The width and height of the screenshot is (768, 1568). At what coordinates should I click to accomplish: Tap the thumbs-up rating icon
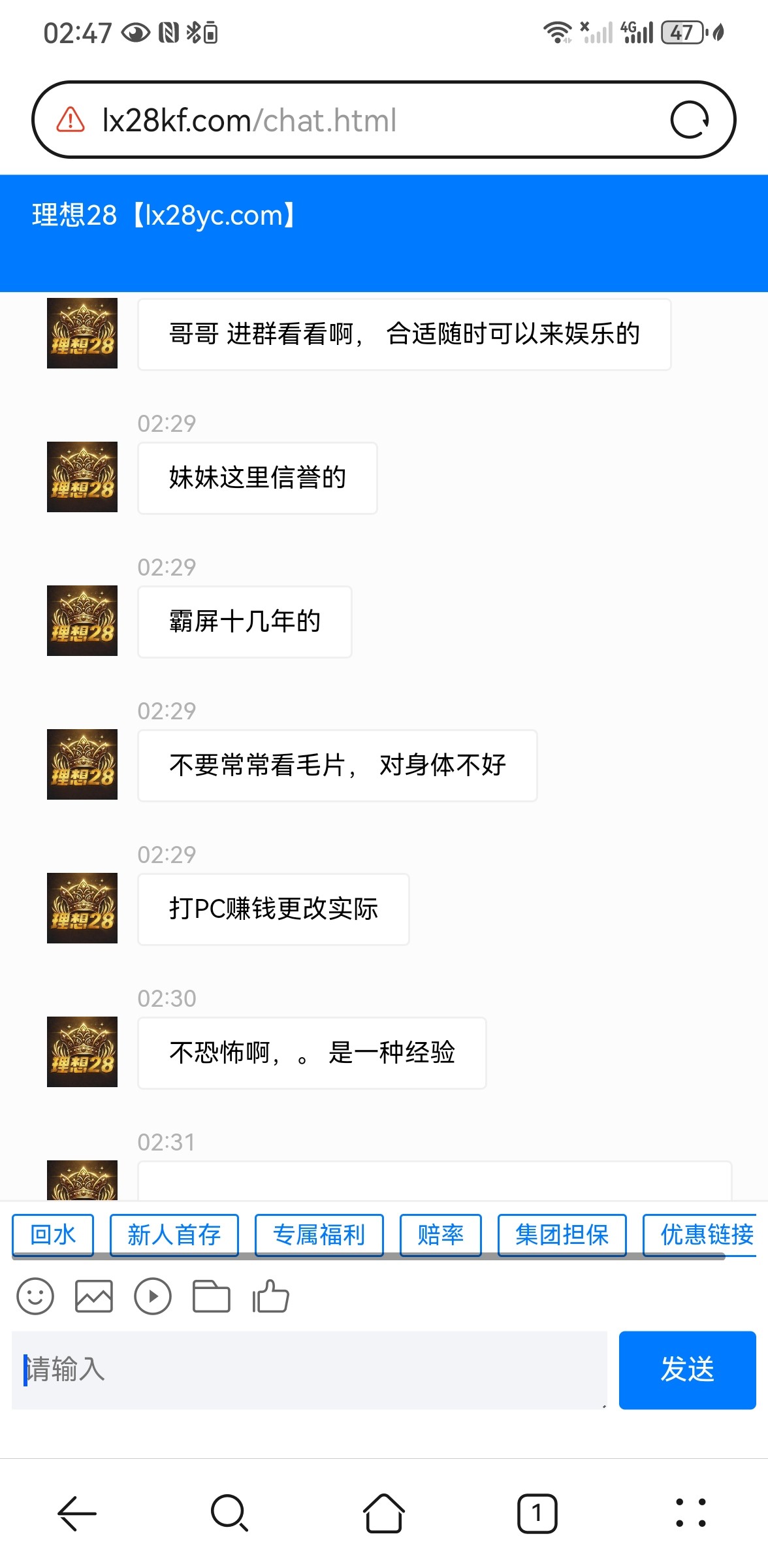[270, 1296]
